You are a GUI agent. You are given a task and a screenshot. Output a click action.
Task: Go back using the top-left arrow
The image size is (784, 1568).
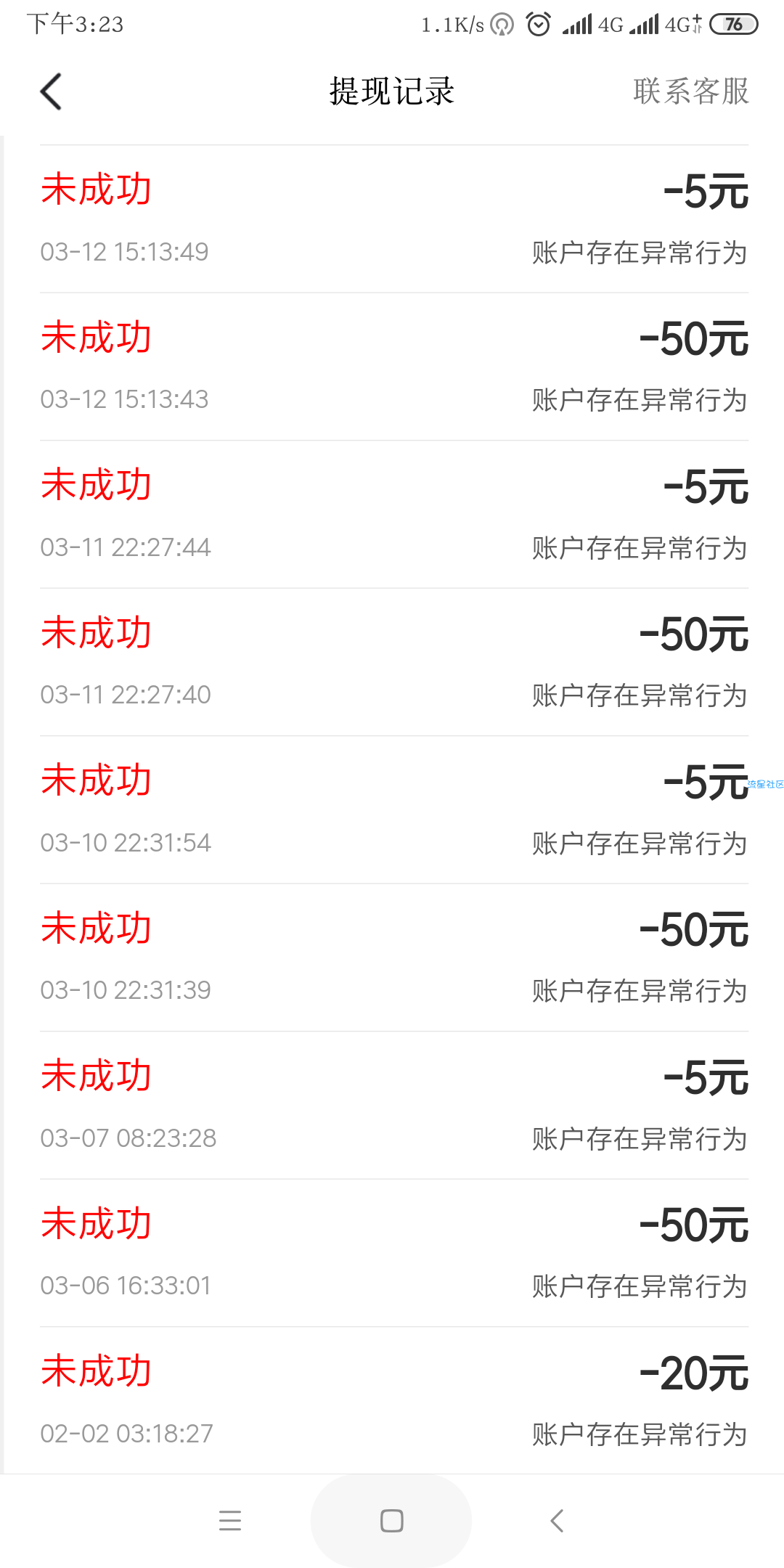(51, 91)
